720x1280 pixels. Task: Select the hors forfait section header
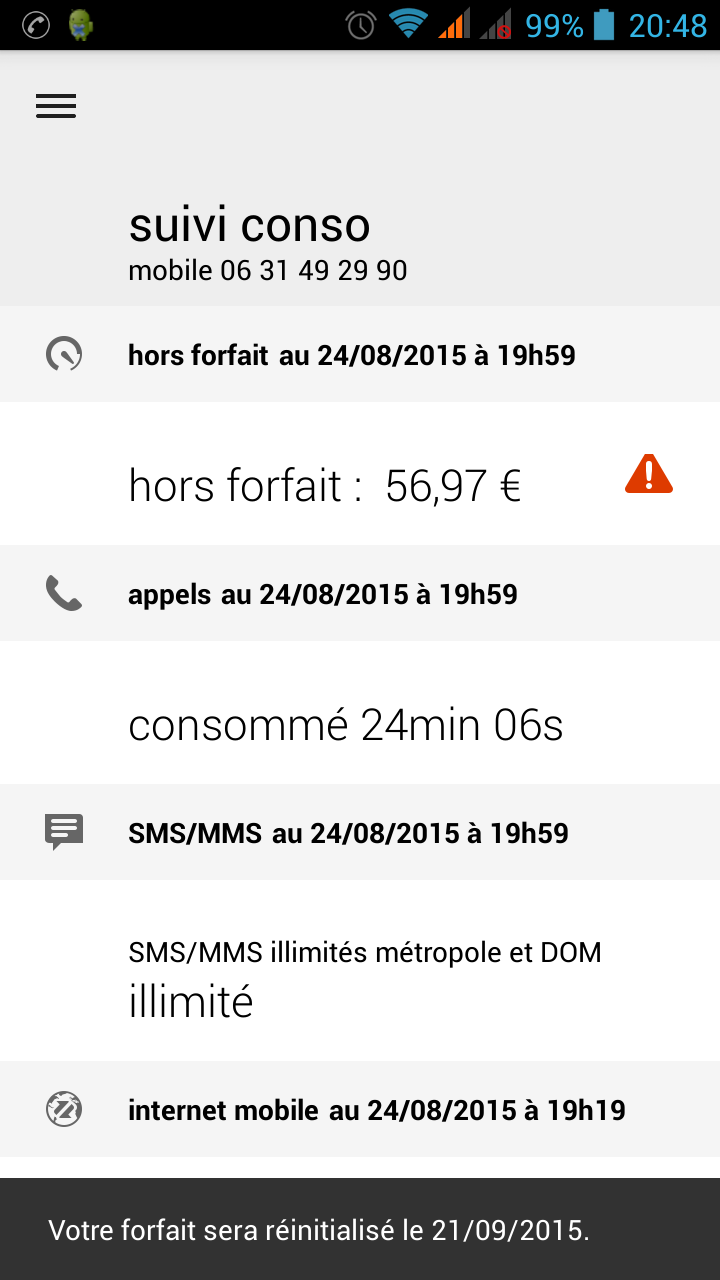pyautogui.click(x=350, y=354)
